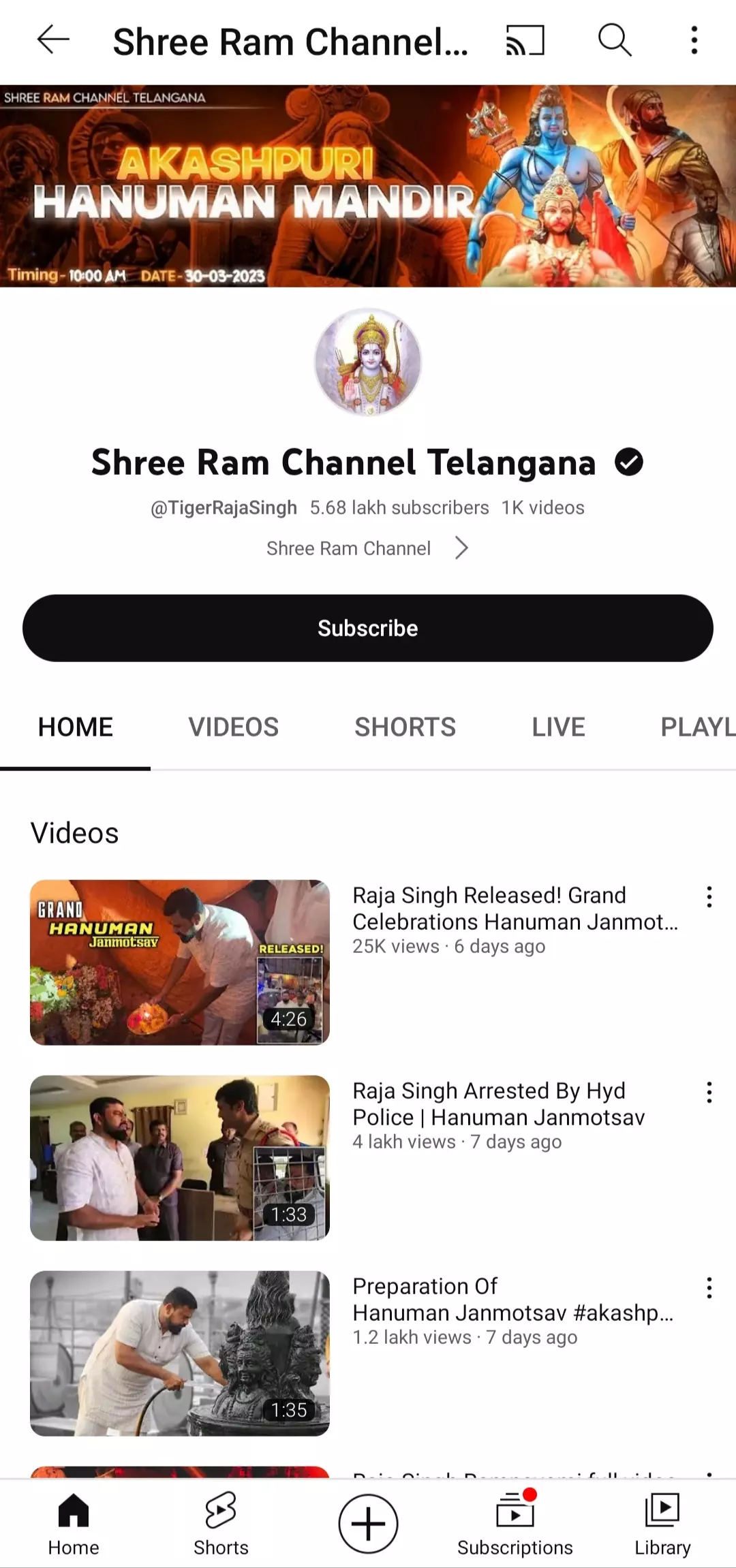Switch to the SHORTS tab
Screen dimensions: 736x1568
tap(405, 727)
